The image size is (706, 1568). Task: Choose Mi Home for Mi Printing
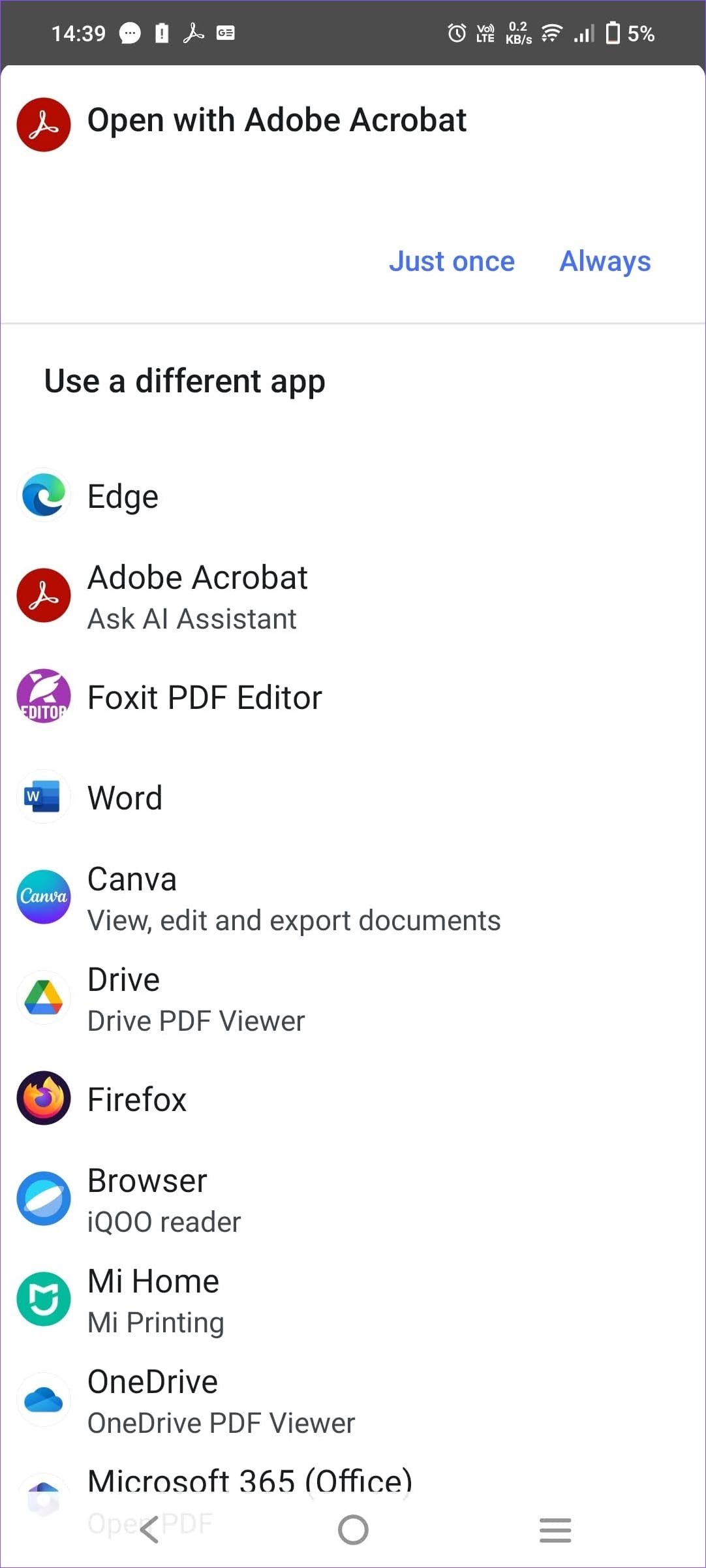[x=153, y=1299]
